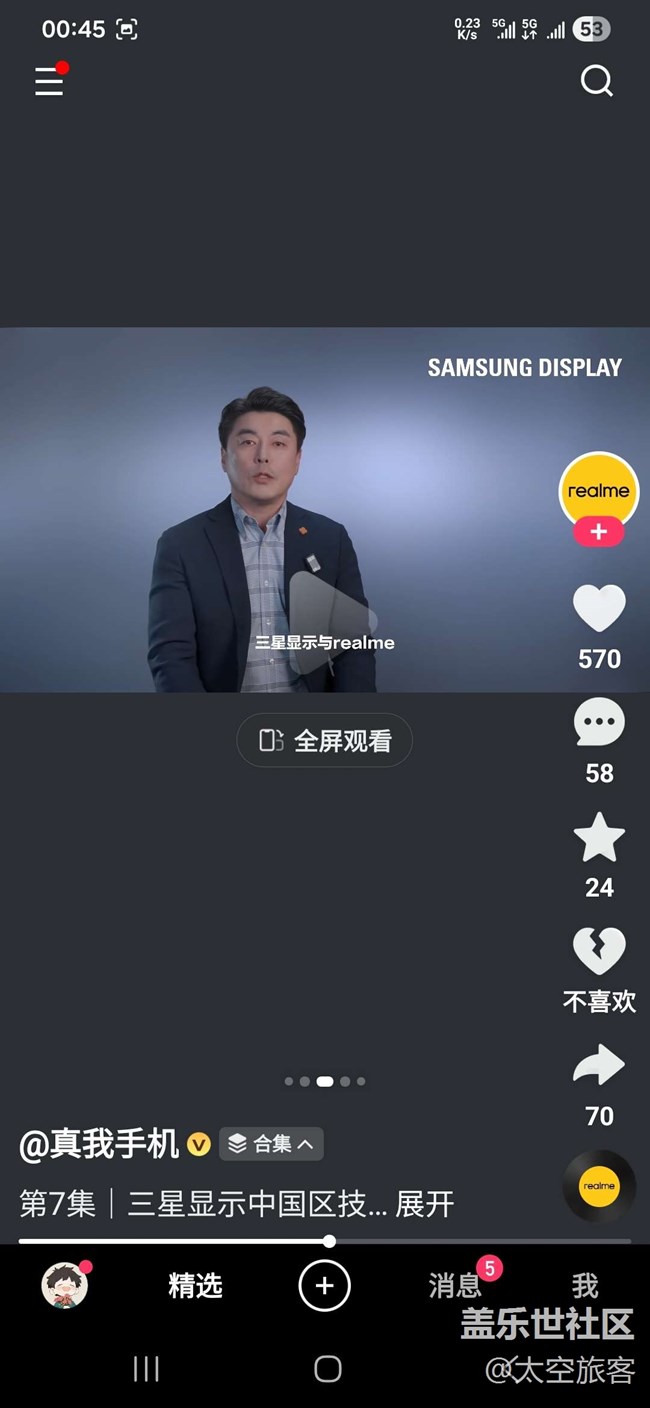Open the 消息 messages tab
The image size is (650, 1408).
coord(455,1286)
